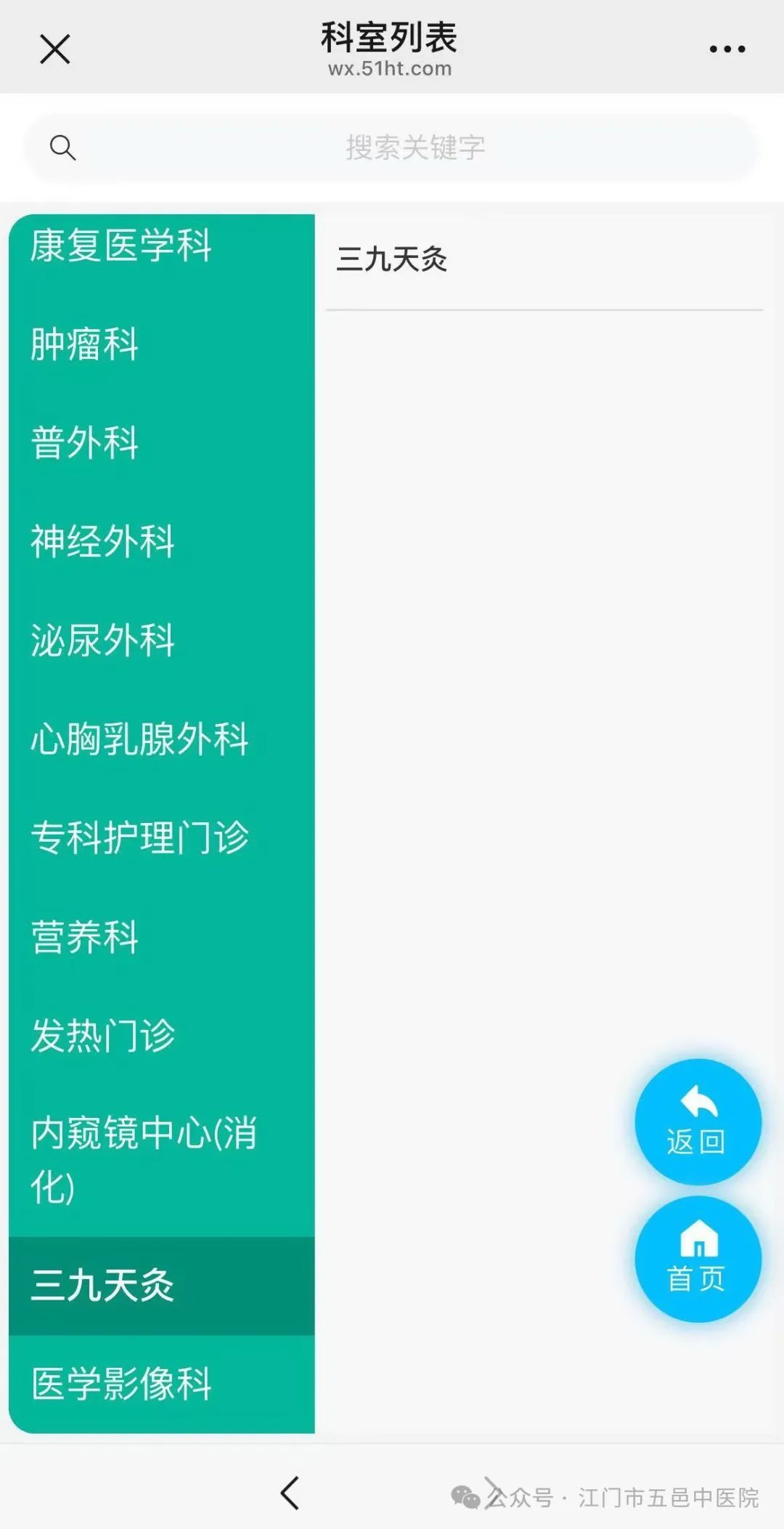784x1529 pixels.
Task: Tap the 搜索关键字 search field
Action: pos(414,147)
